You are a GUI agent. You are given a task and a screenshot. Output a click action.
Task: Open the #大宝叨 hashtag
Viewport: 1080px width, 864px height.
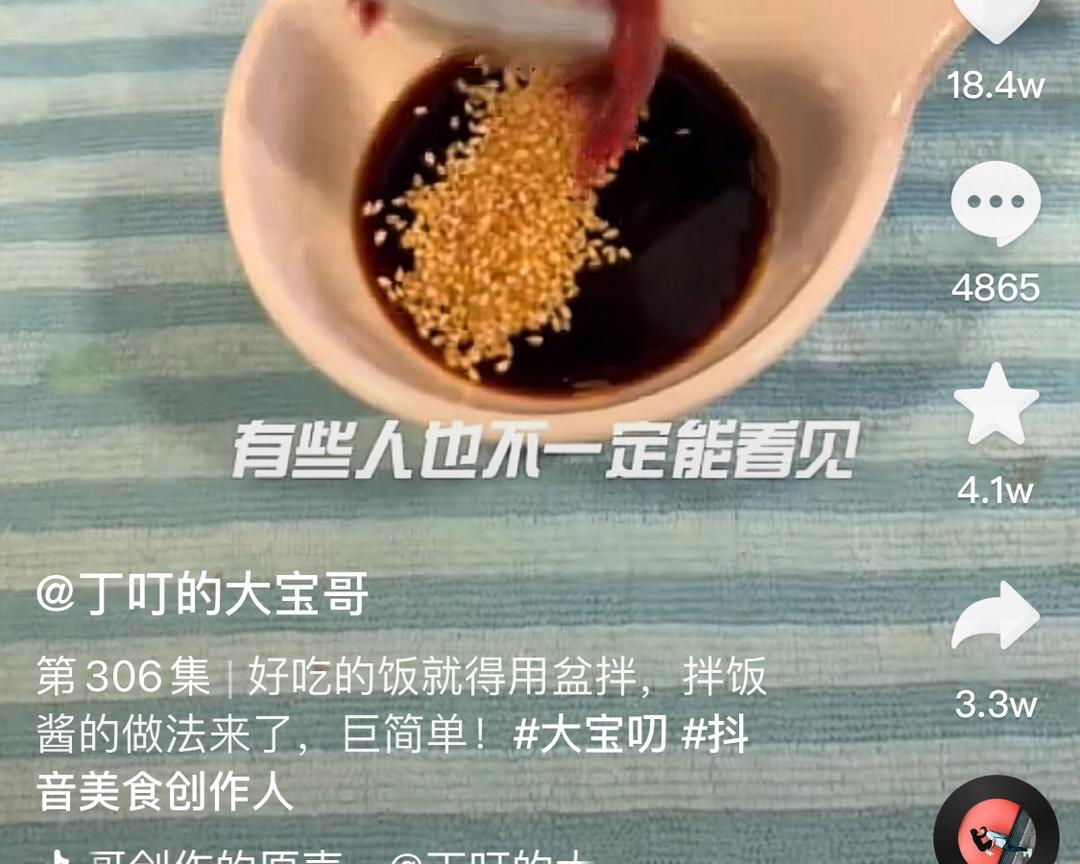591,736
